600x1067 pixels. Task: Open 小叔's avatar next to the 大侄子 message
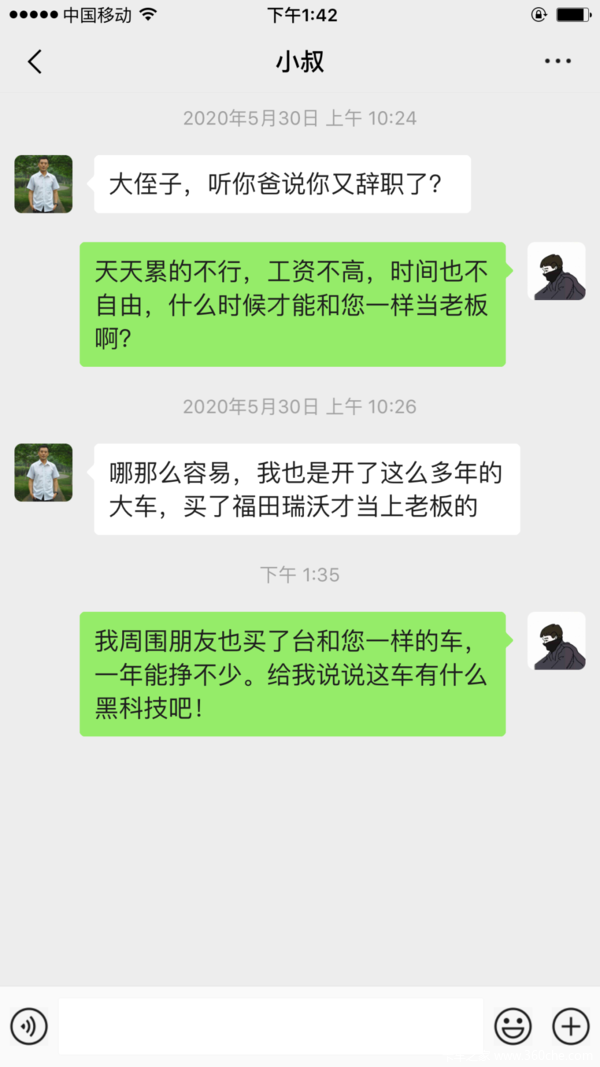43,184
